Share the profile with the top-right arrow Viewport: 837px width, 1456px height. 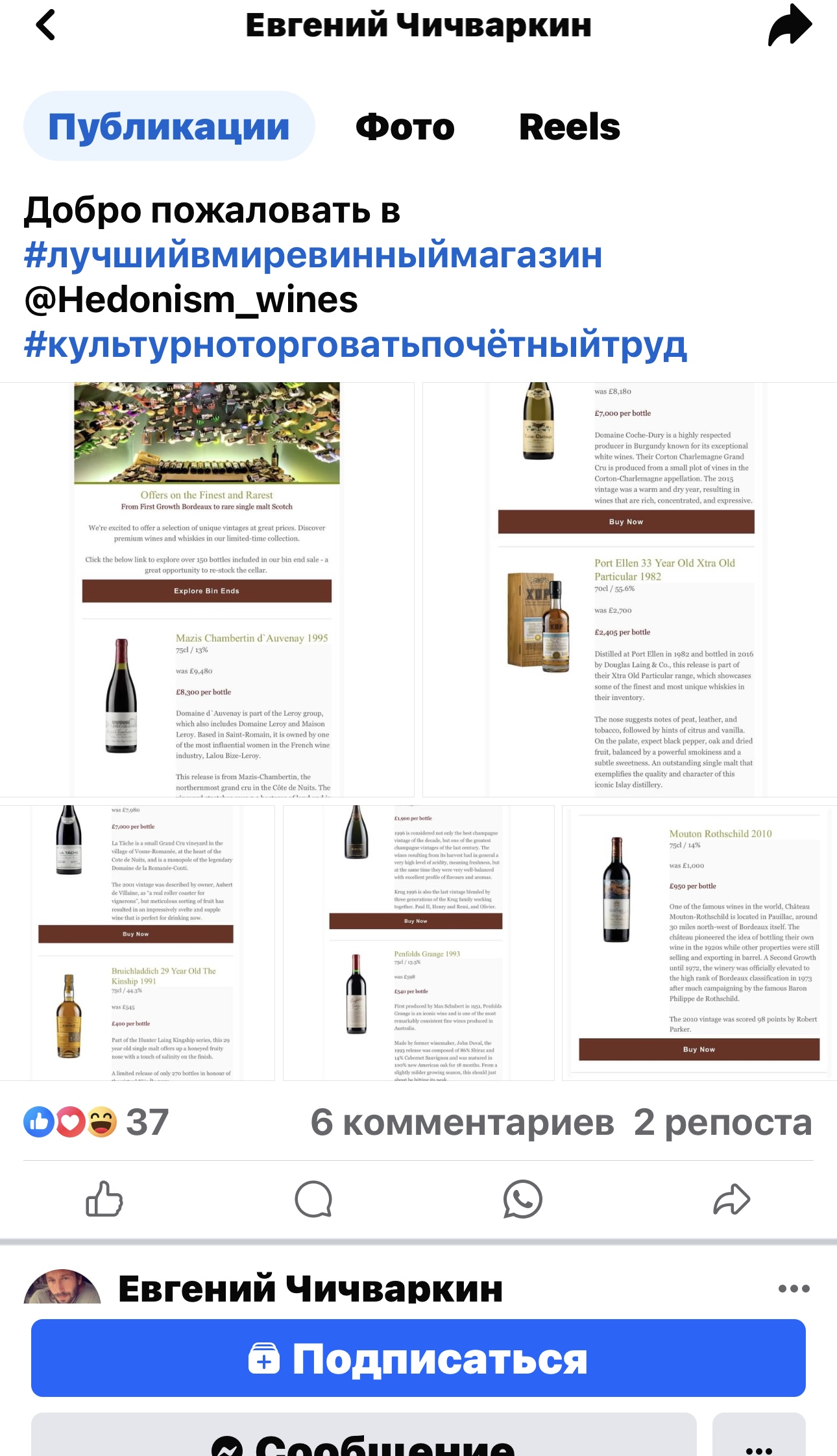790,25
